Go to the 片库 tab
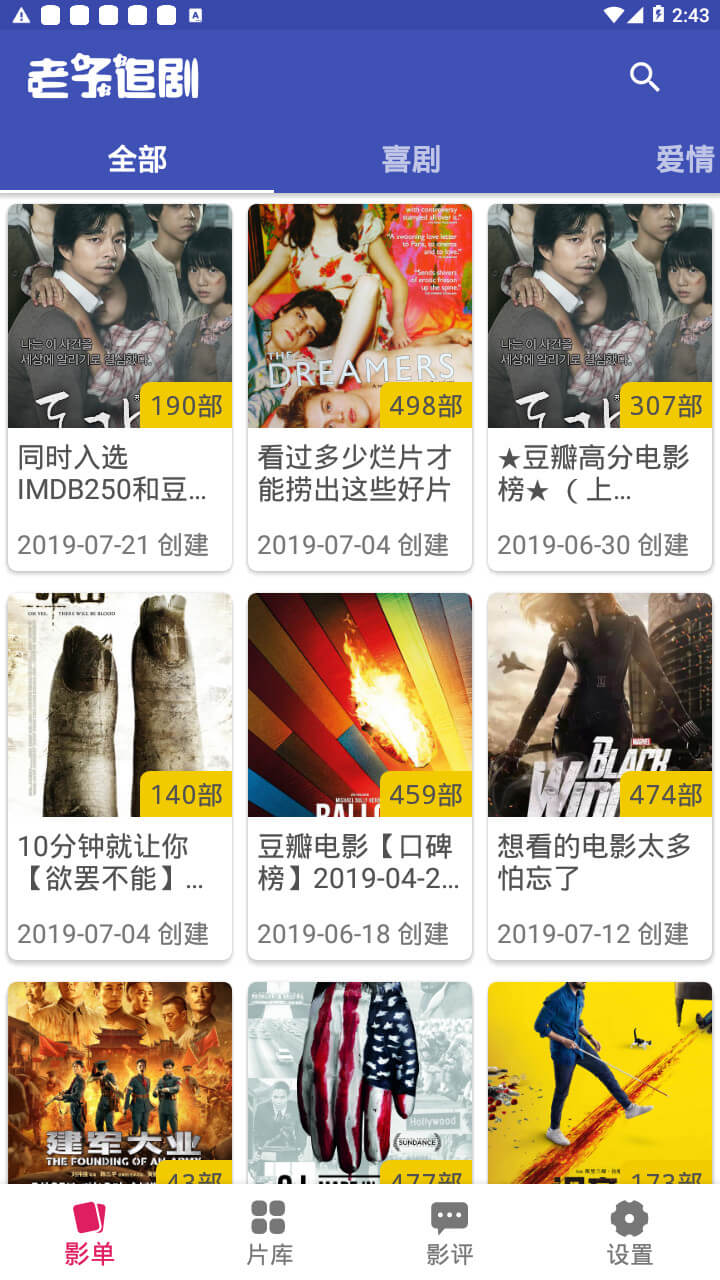Screen dimensions: 720x1280 click(269, 1233)
